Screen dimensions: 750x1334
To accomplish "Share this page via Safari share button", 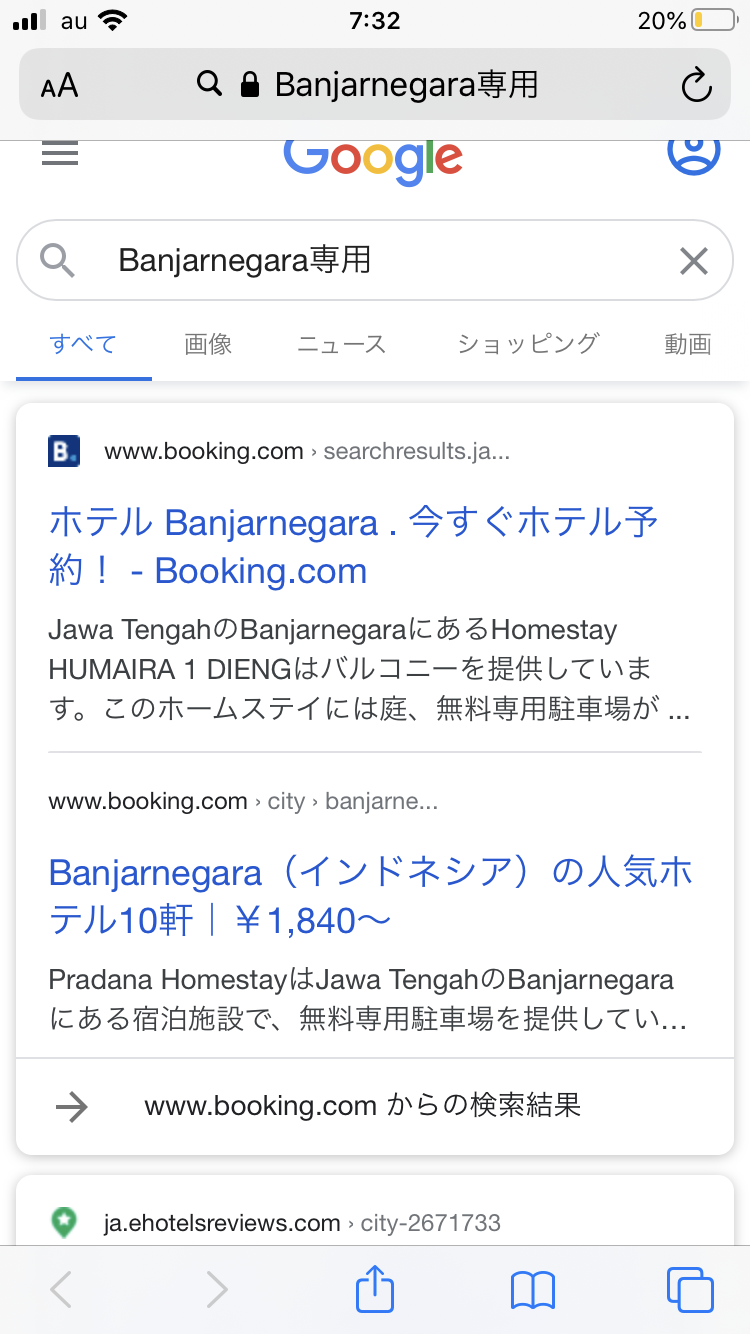I will tap(375, 1289).
